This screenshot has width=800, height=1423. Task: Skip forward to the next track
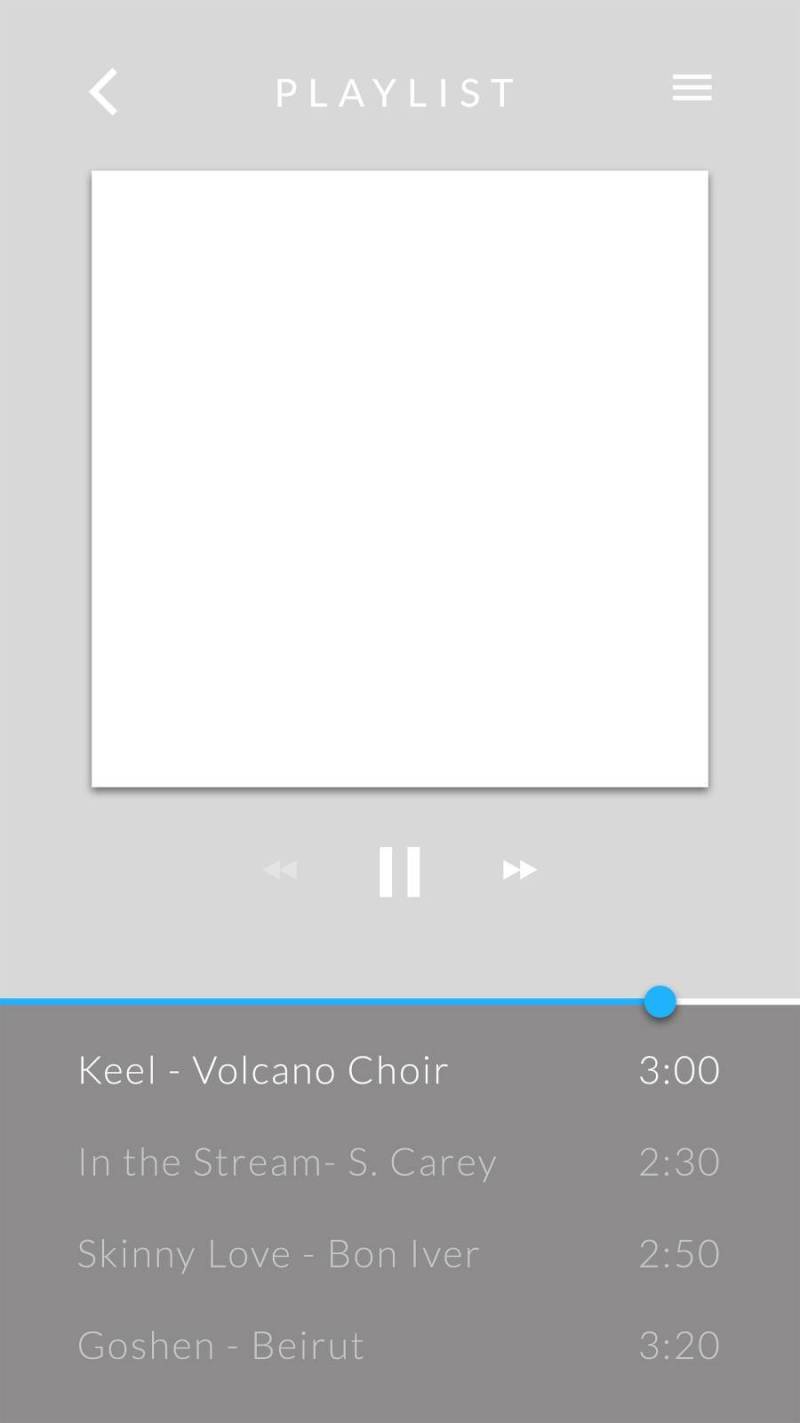click(x=519, y=870)
